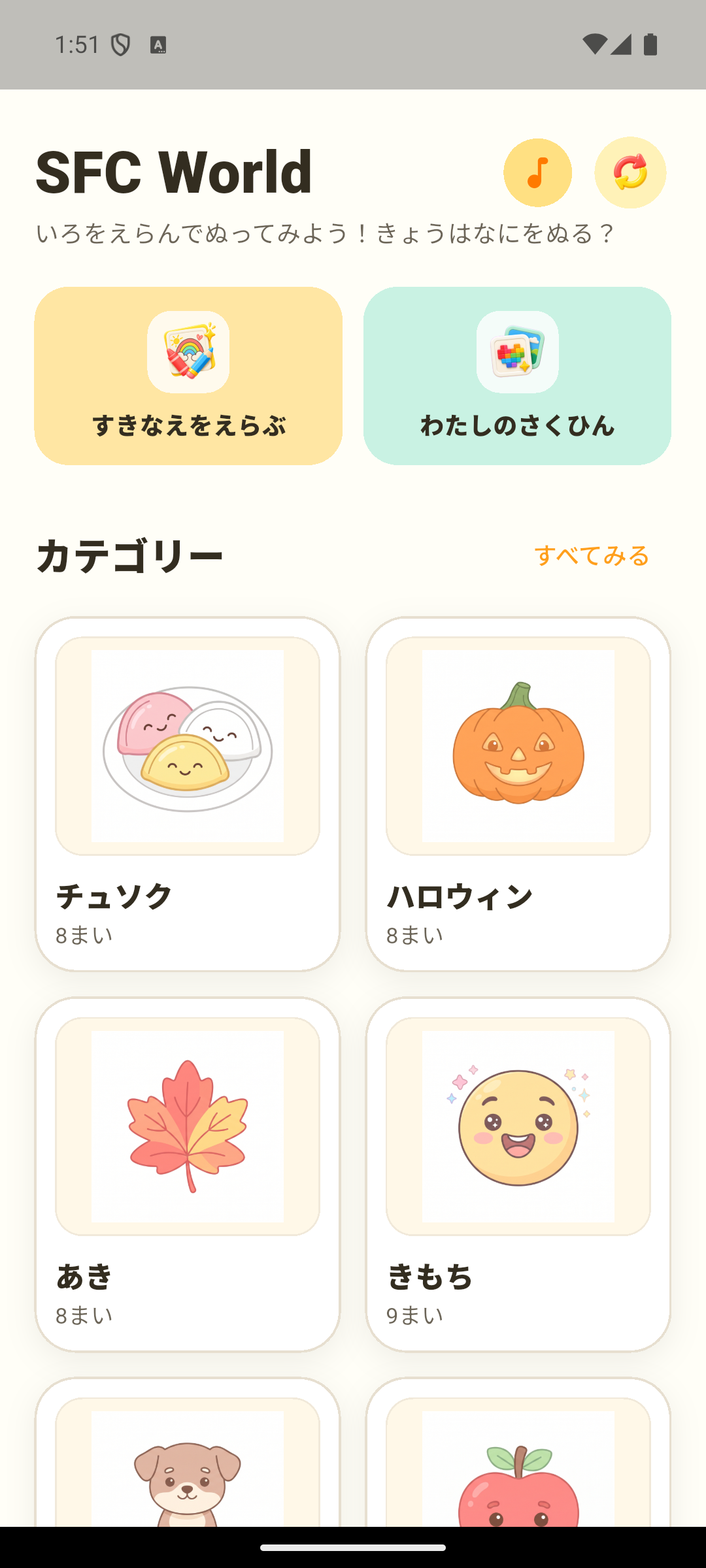Choose the きもち smiley category
The image size is (706, 1568).
(518, 1174)
